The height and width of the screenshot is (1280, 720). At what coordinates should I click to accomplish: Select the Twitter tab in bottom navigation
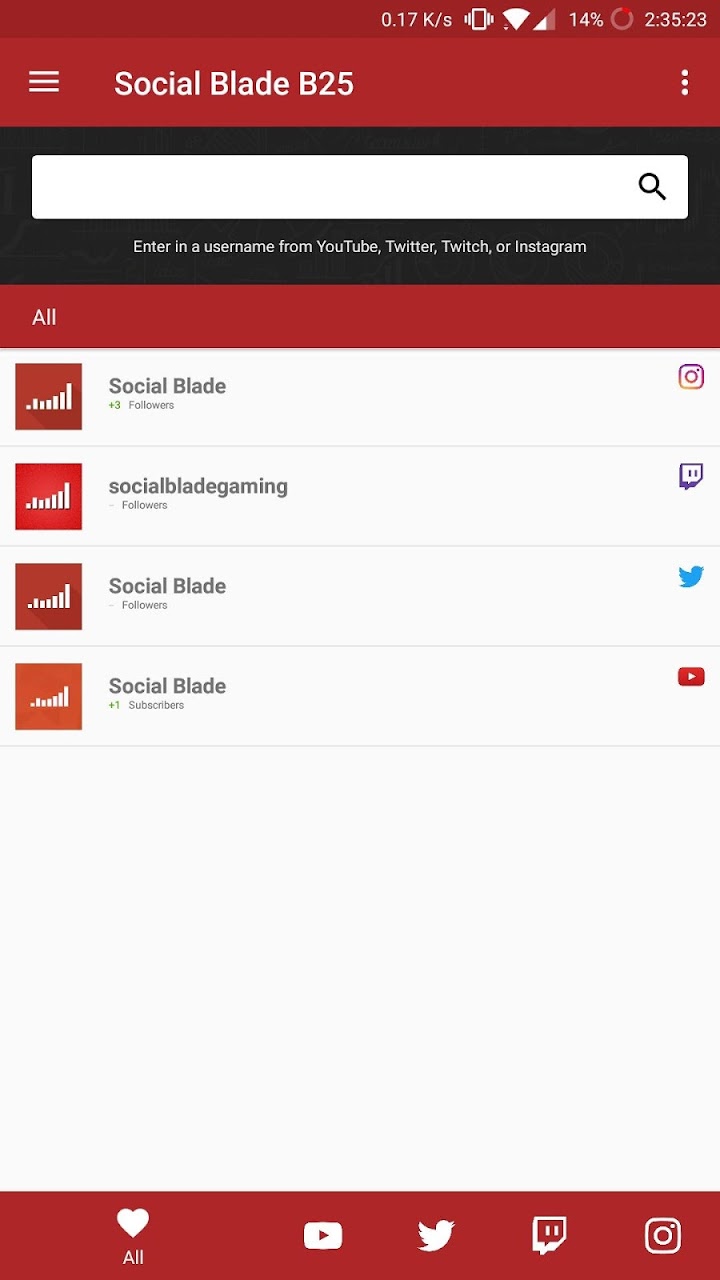coord(435,1235)
